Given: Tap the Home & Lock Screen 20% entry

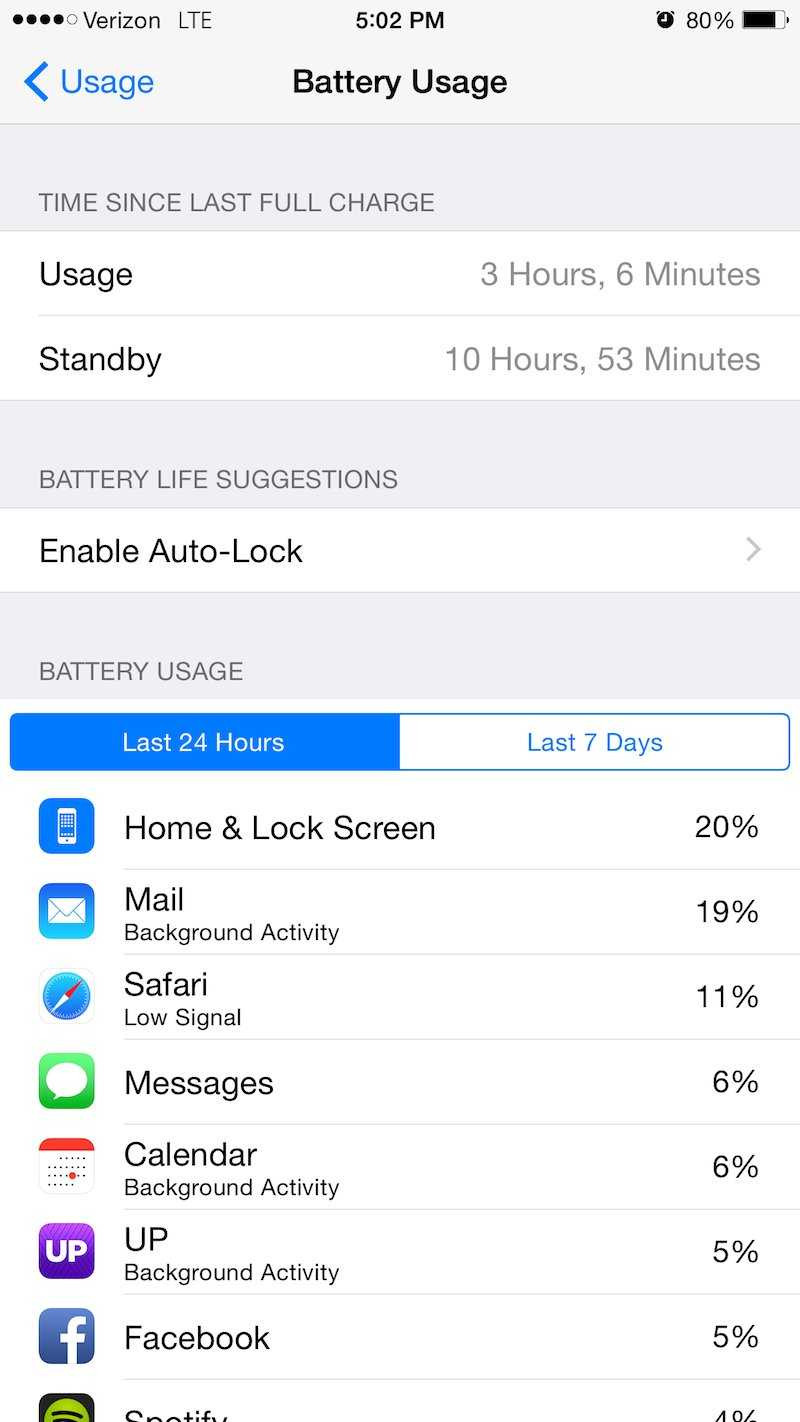Looking at the screenshot, I should coord(400,826).
